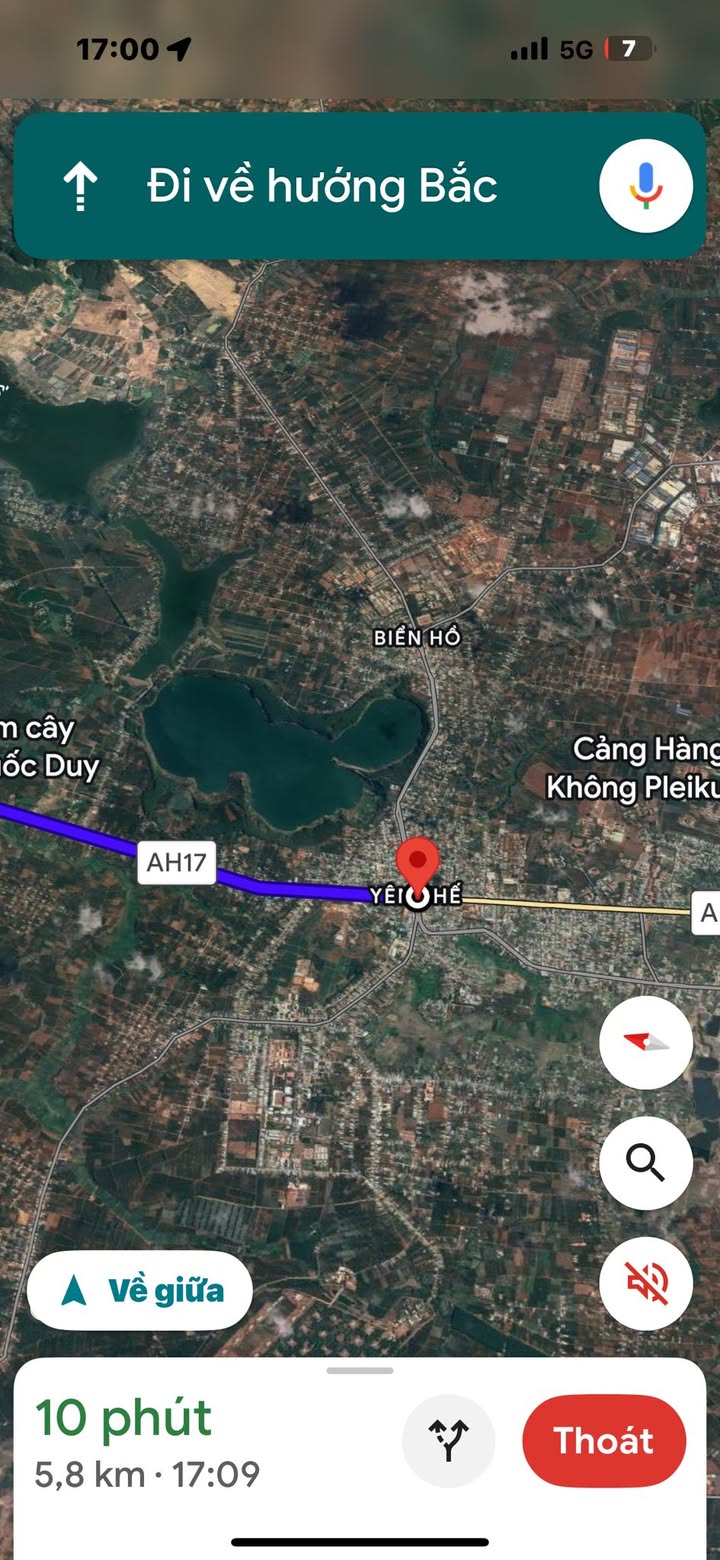720x1560 pixels.
Task: Tap the red destination pin
Action: click(x=417, y=862)
